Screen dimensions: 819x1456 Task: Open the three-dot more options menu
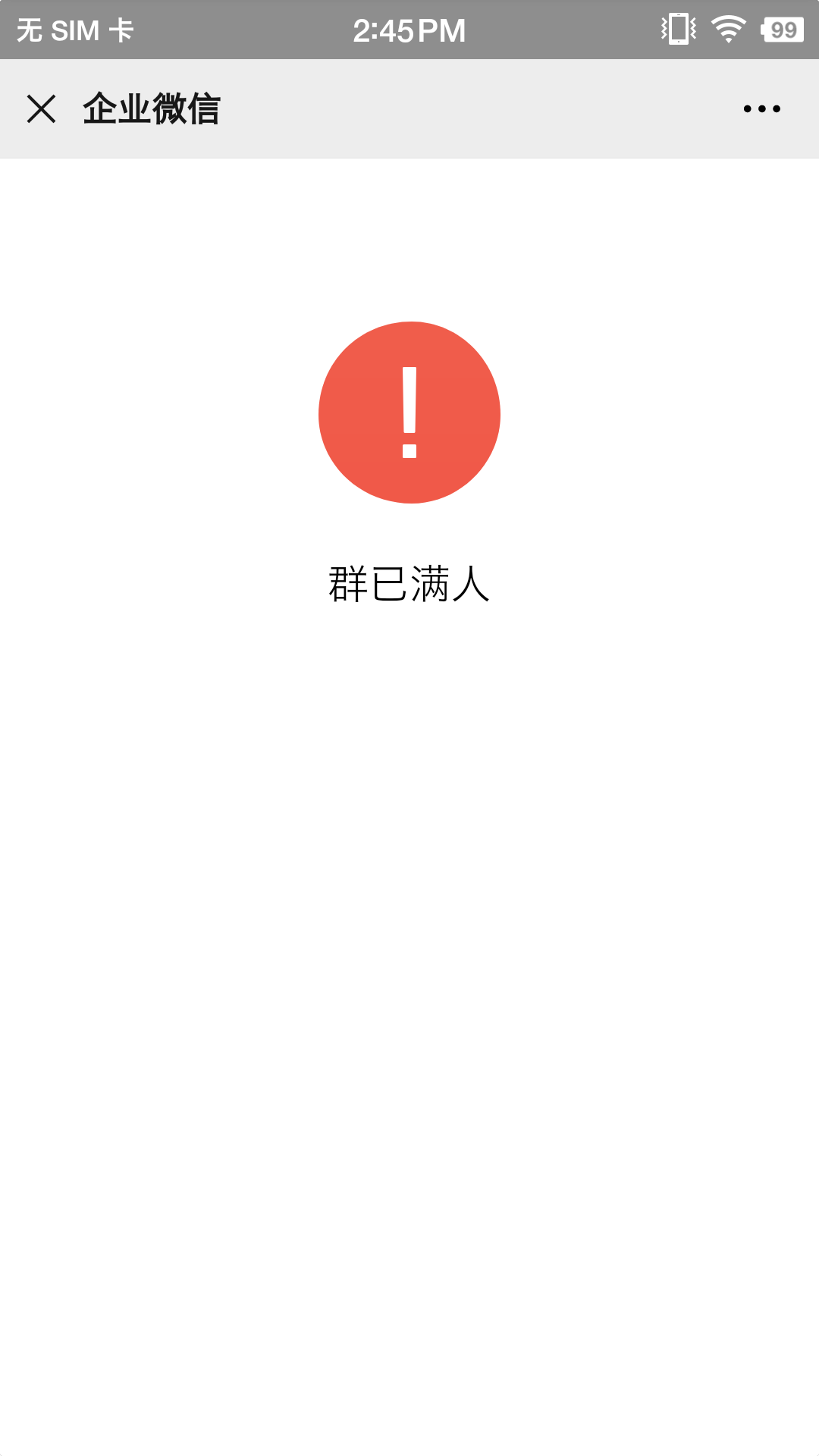pos(761,108)
